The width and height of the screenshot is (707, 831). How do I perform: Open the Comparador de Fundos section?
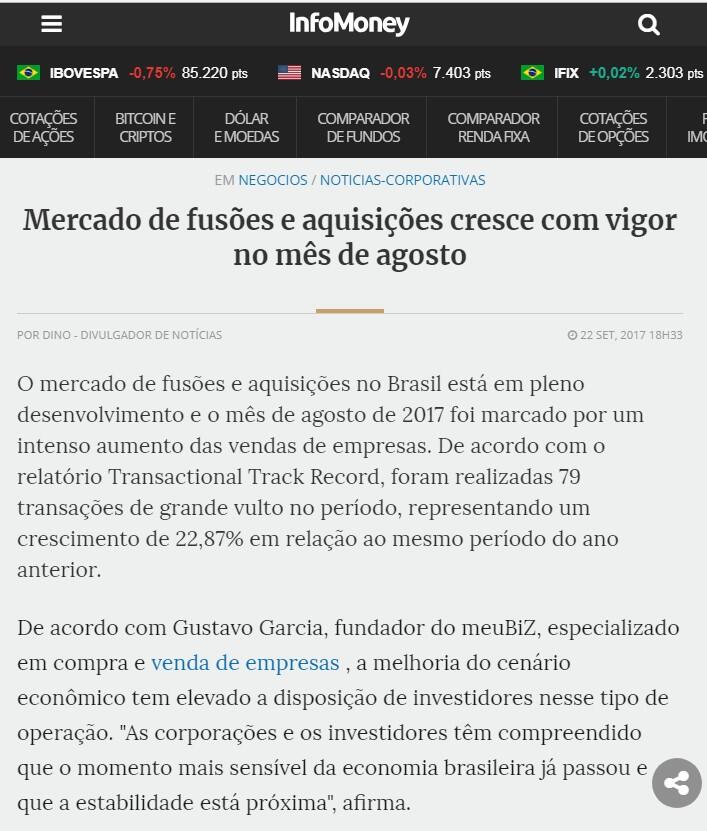(x=363, y=127)
